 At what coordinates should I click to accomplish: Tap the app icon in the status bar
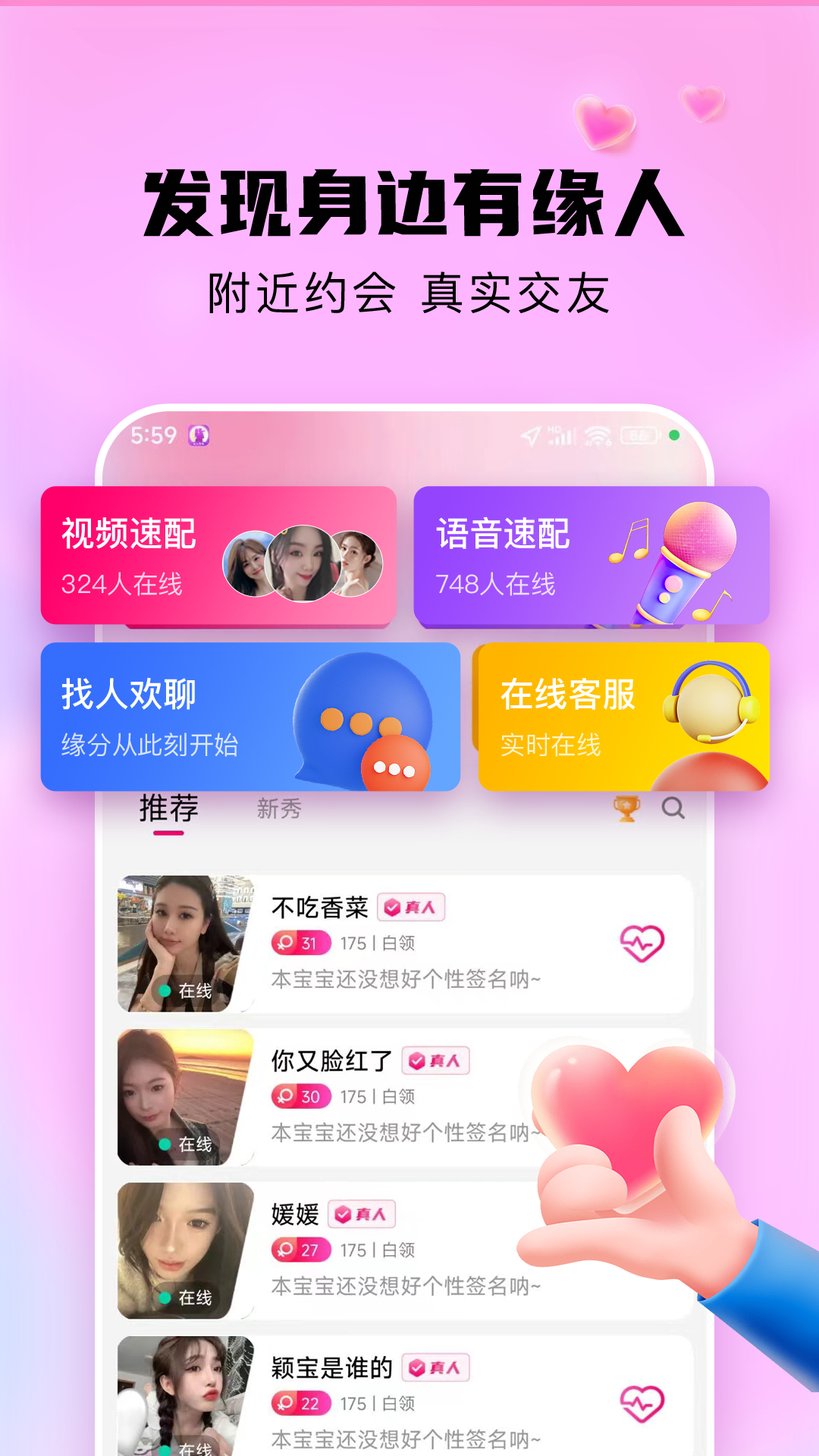pyautogui.click(x=199, y=434)
